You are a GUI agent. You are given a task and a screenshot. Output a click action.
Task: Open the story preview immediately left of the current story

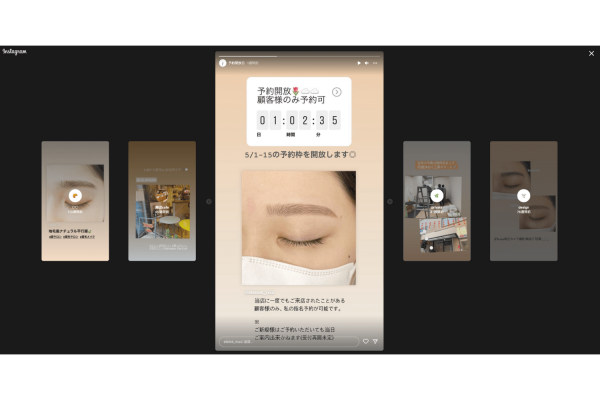[x=162, y=201]
